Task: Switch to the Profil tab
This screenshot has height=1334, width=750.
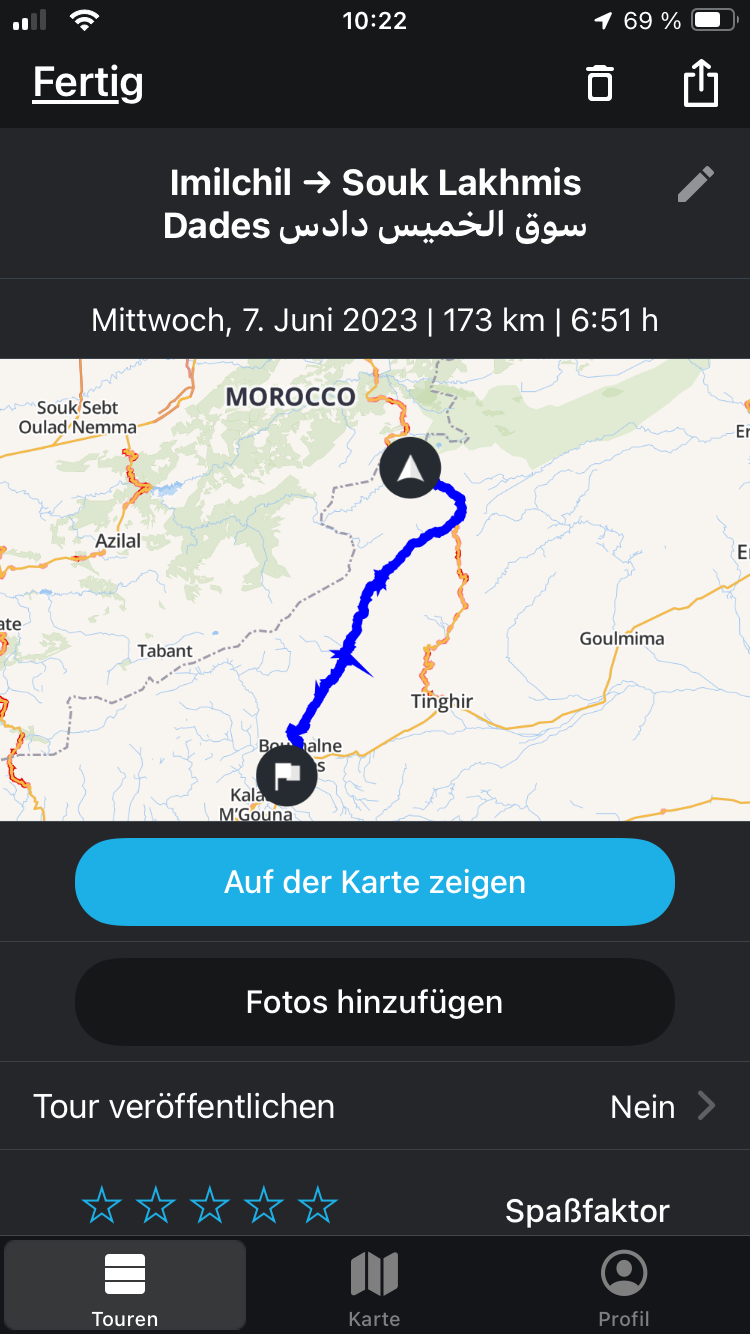Action: 624,1288
